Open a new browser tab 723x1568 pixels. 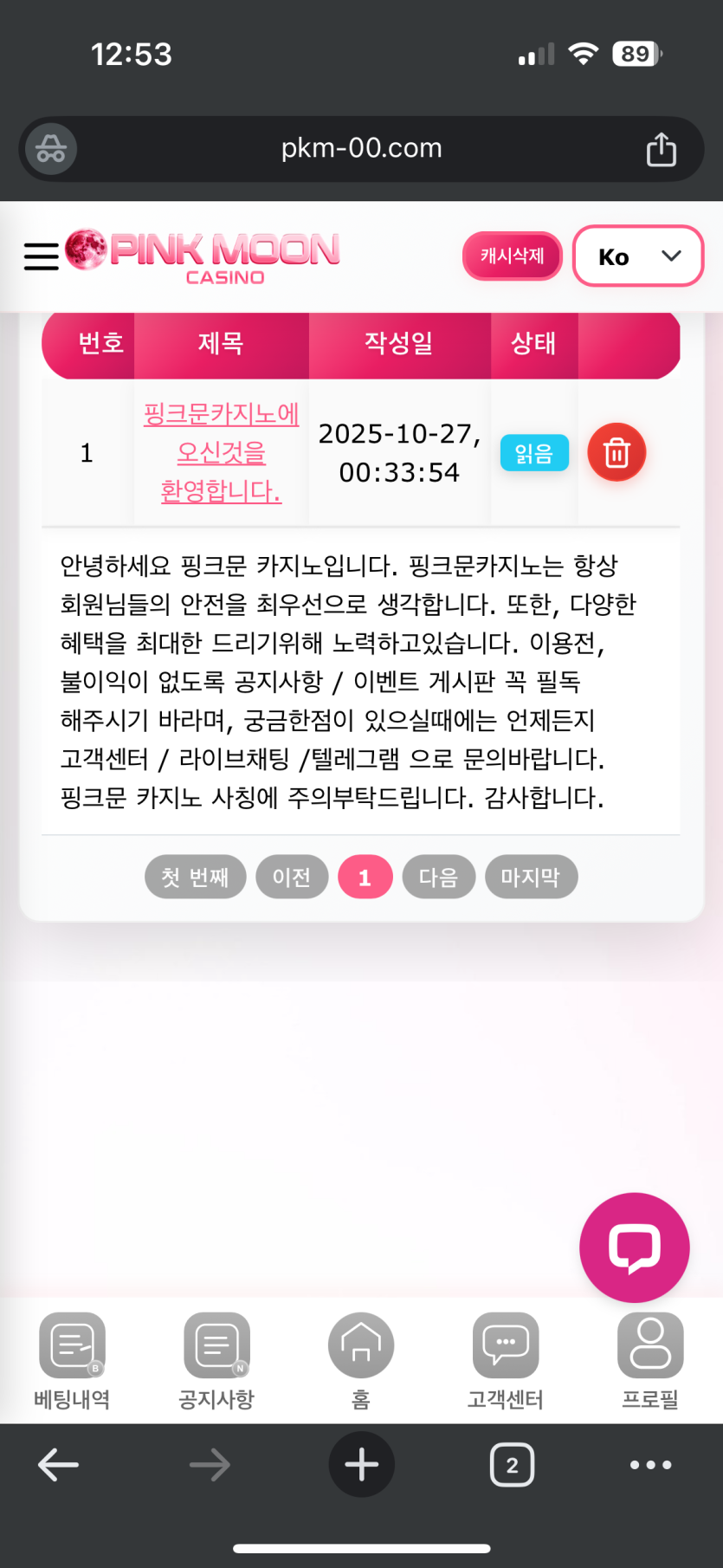click(x=361, y=1465)
